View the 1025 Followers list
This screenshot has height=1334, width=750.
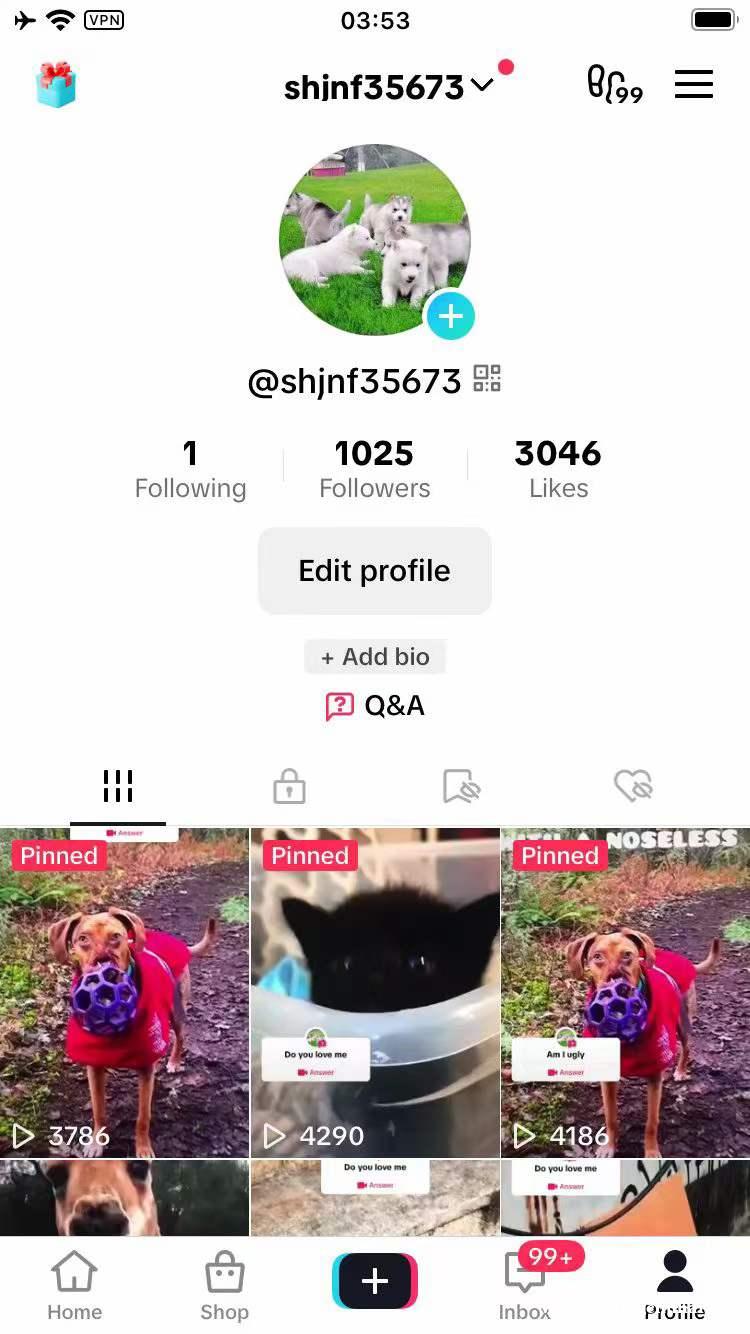click(x=374, y=469)
